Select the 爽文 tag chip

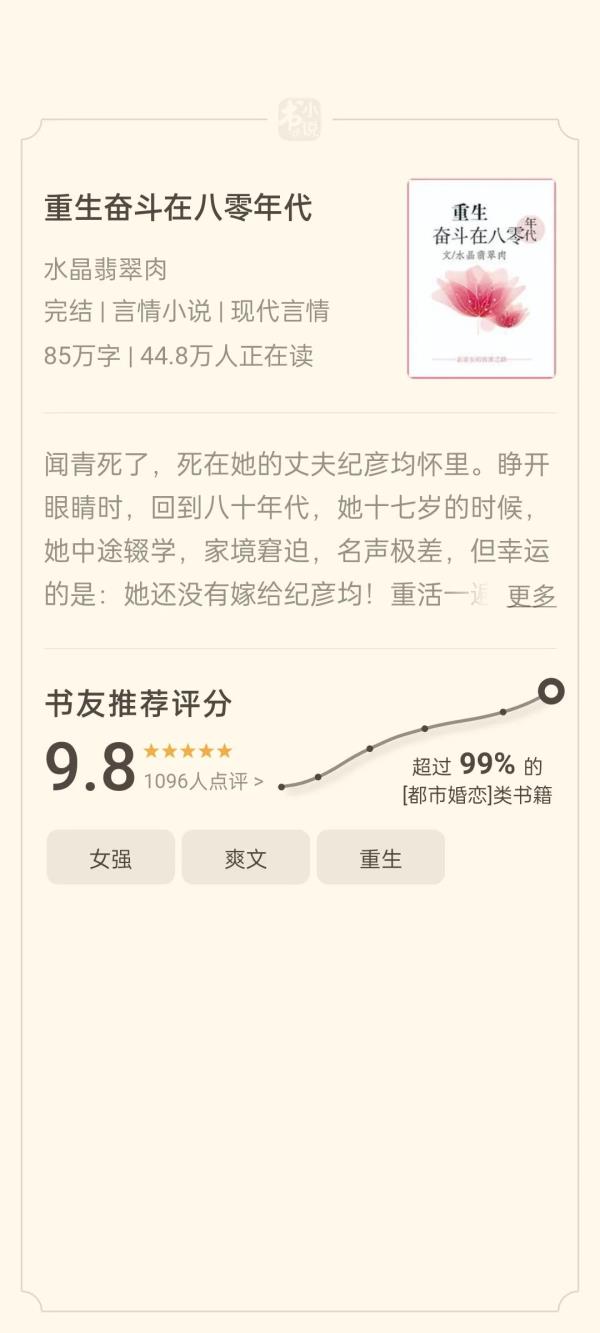tap(245, 858)
